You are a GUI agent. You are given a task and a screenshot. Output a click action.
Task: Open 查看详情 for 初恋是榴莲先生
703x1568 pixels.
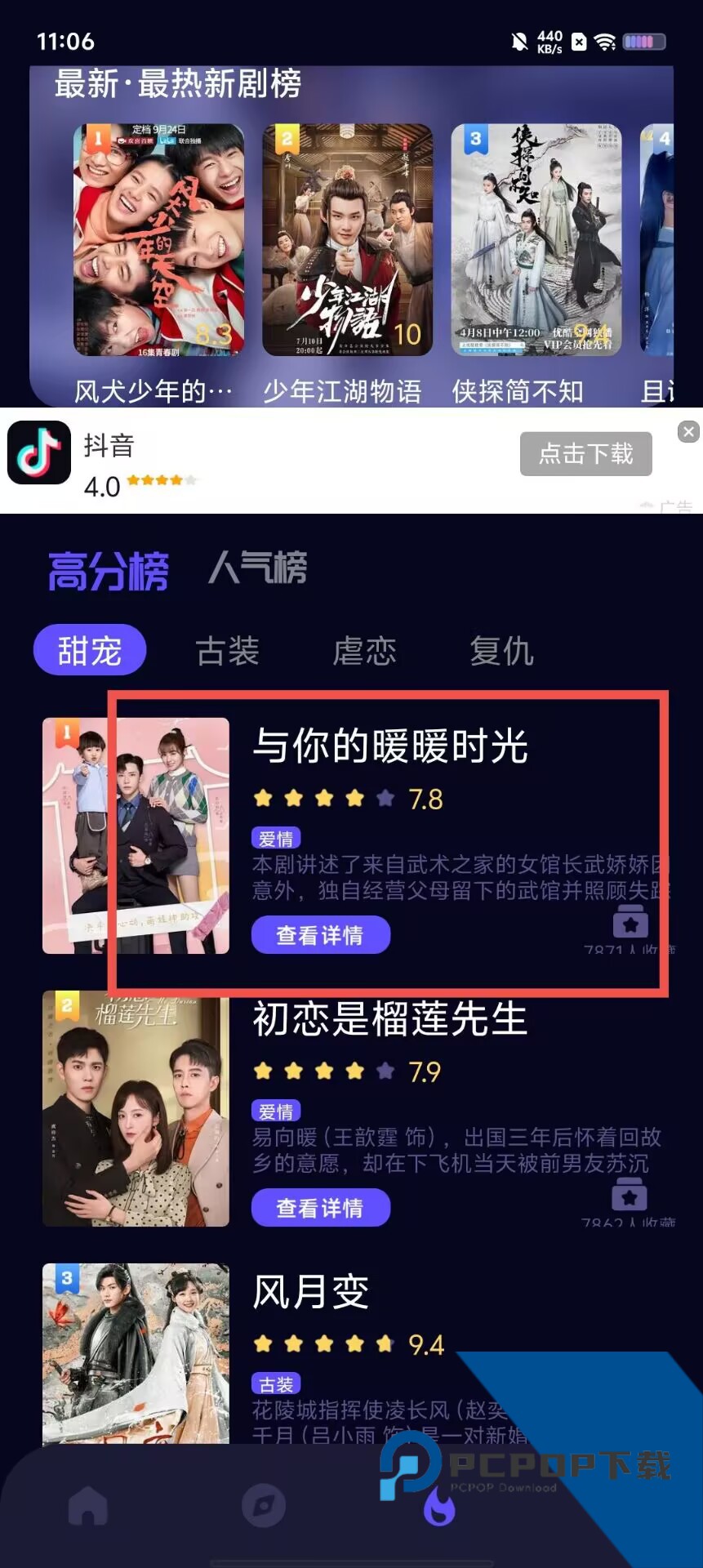(x=321, y=1207)
